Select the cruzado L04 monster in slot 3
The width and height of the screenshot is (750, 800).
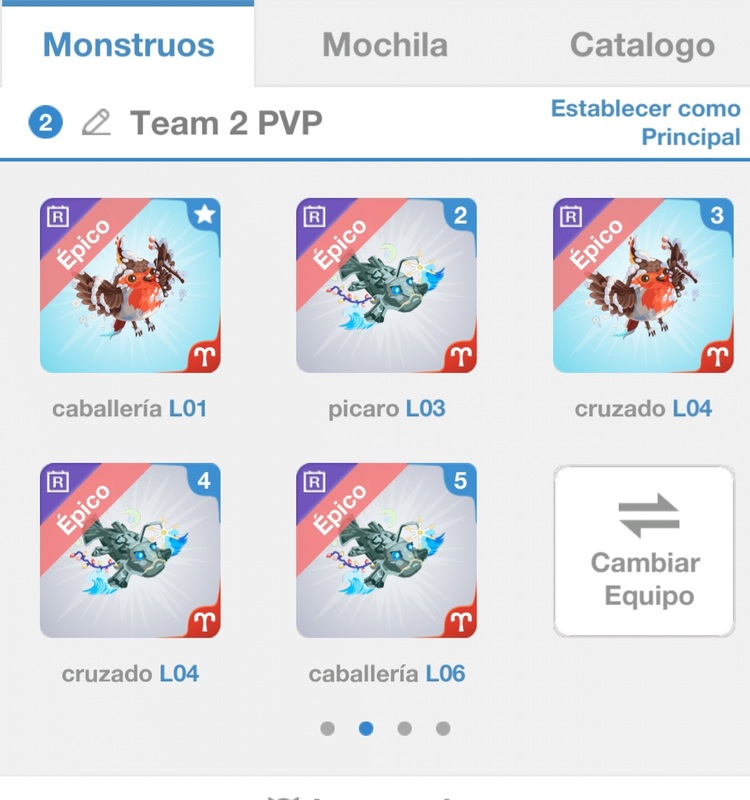click(x=643, y=285)
